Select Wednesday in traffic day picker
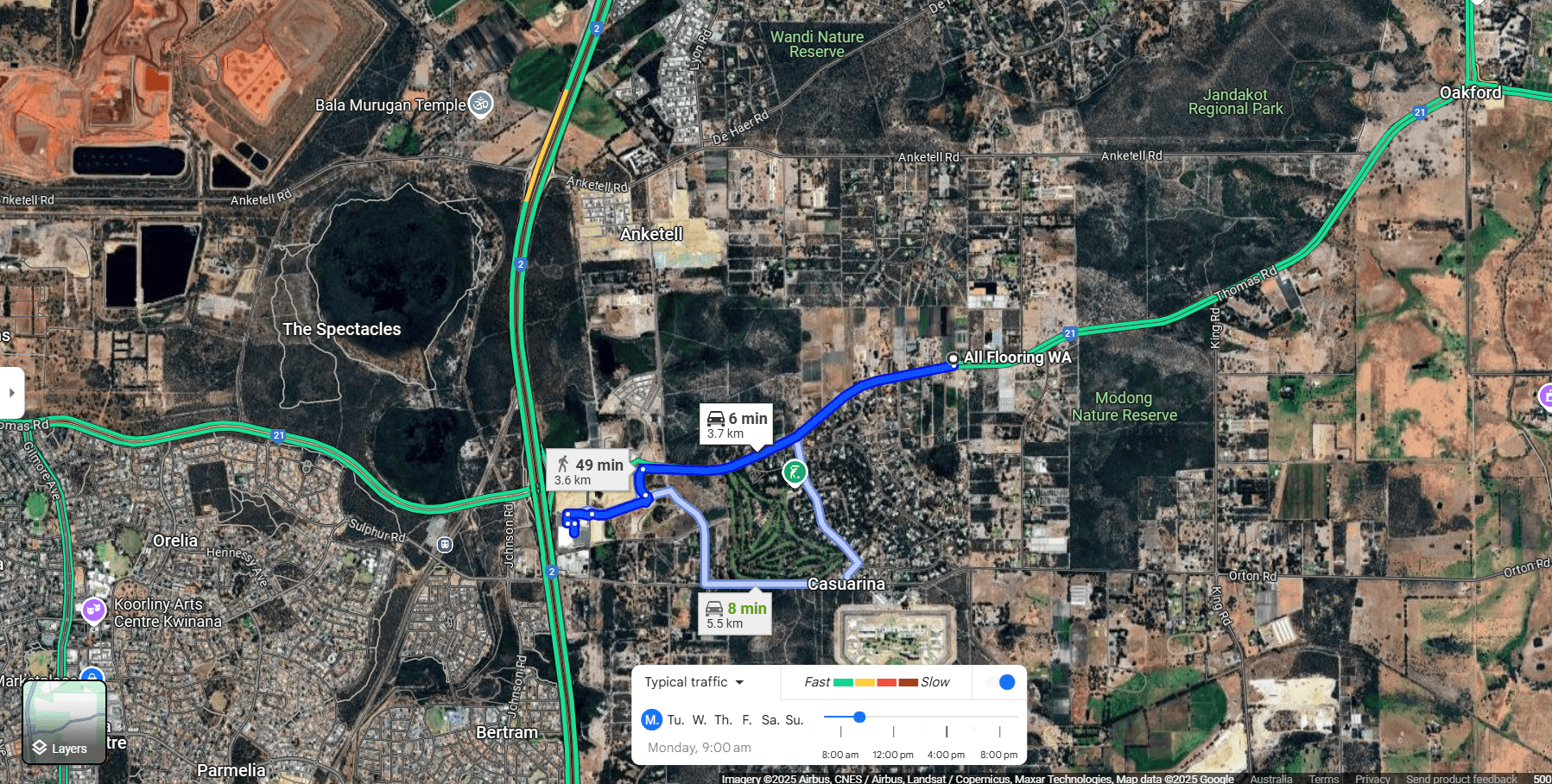This screenshot has height=784, width=1552. click(x=700, y=720)
